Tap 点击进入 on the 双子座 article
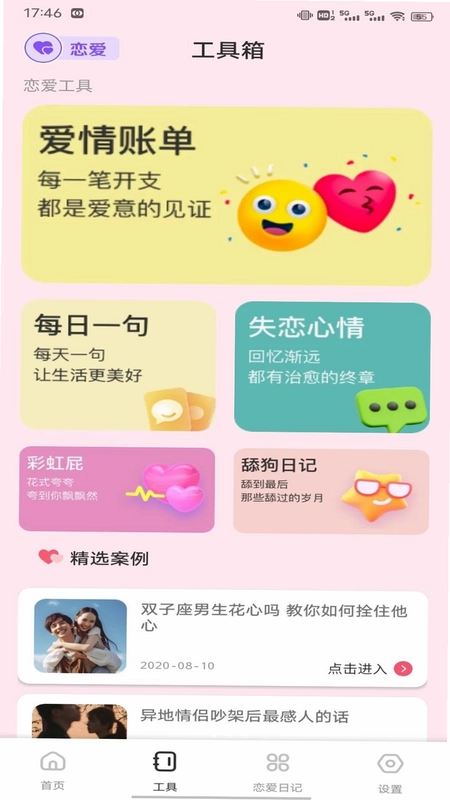 [370, 668]
